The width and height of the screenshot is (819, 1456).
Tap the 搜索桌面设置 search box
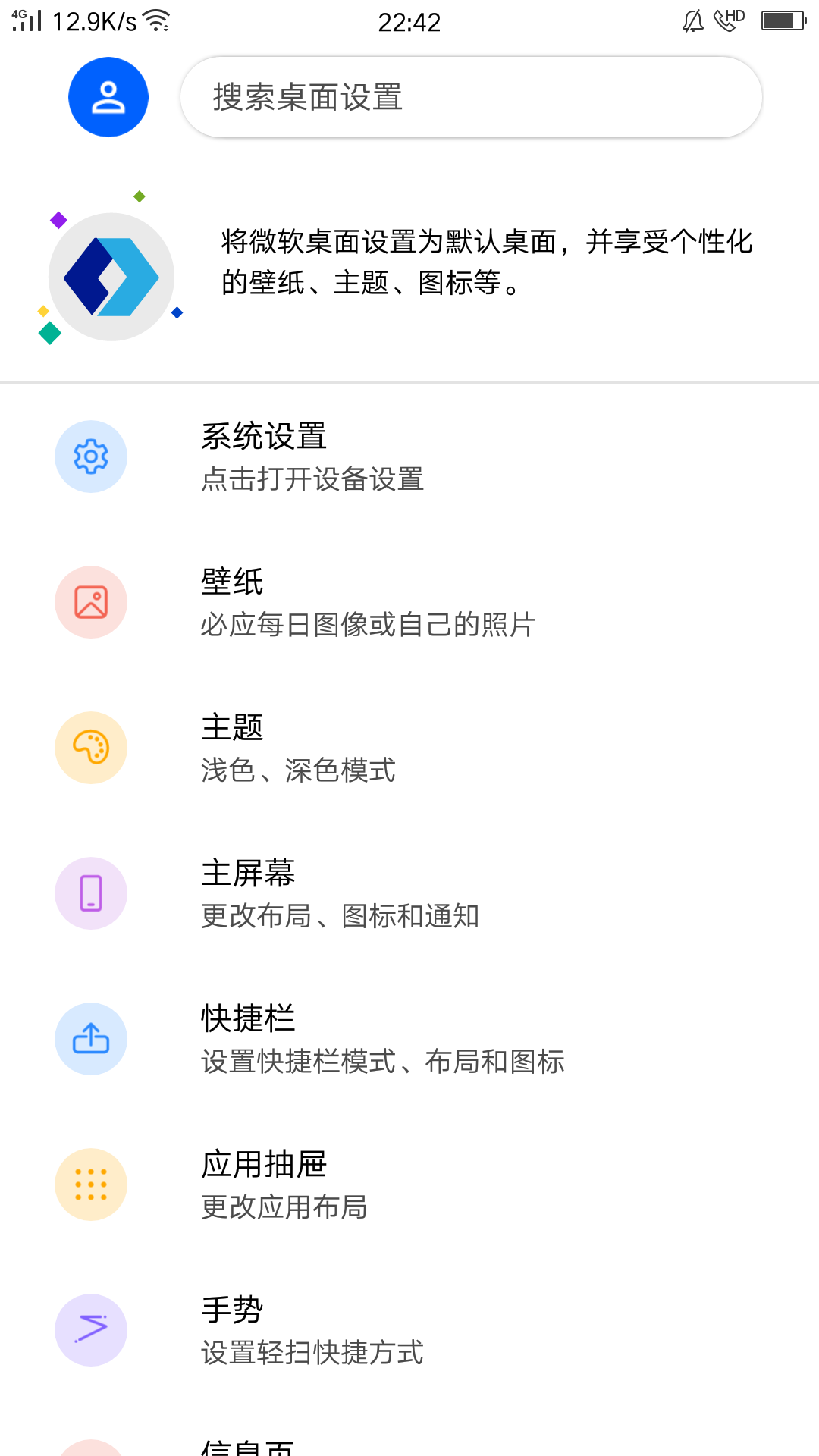(x=470, y=97)
